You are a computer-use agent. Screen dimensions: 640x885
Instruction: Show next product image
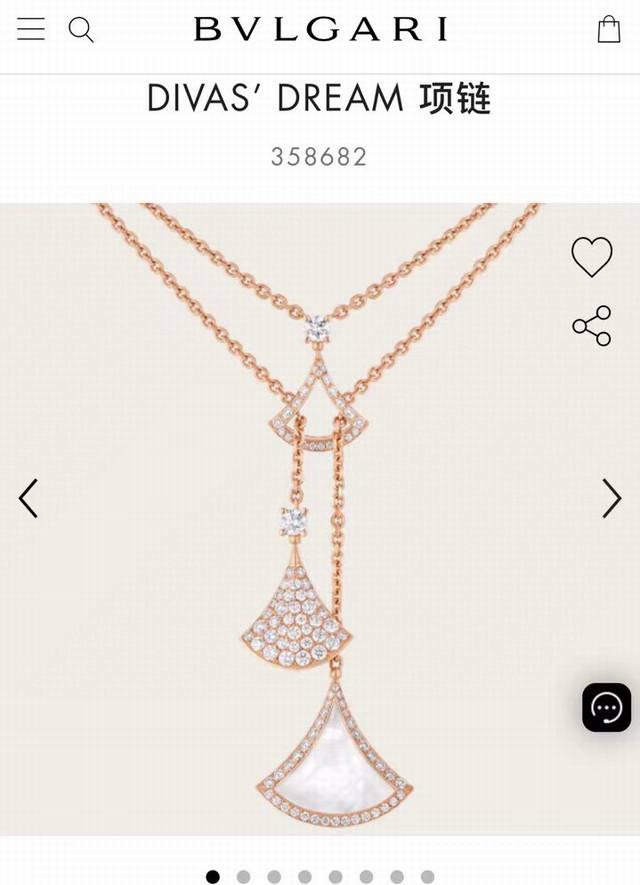(611, 498)
